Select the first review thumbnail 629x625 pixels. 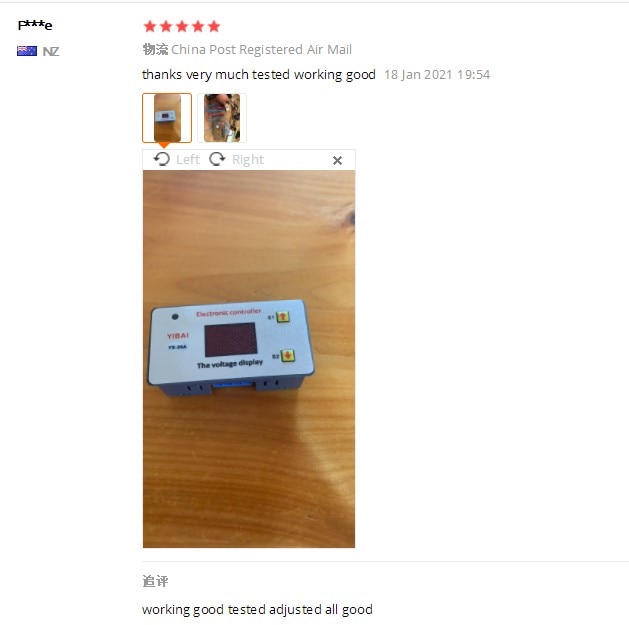click(x=167, y=118)
